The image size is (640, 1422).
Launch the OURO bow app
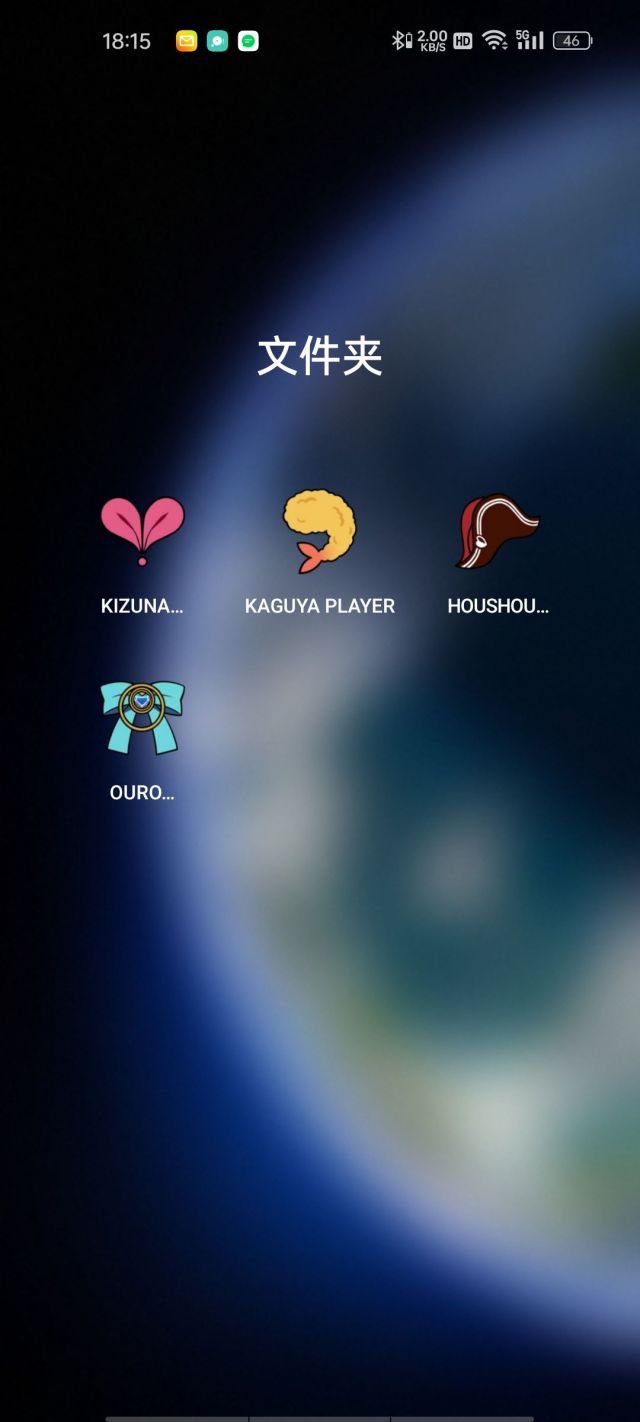click(x=142, y=718)
